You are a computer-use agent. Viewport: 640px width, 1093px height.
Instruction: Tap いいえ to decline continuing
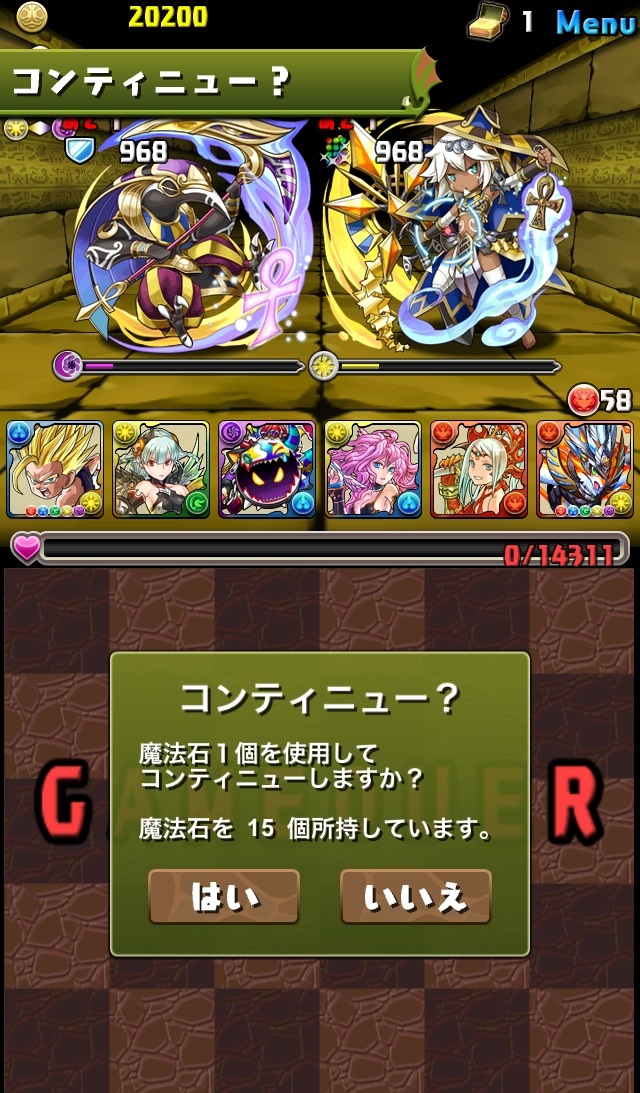(415, 897)
